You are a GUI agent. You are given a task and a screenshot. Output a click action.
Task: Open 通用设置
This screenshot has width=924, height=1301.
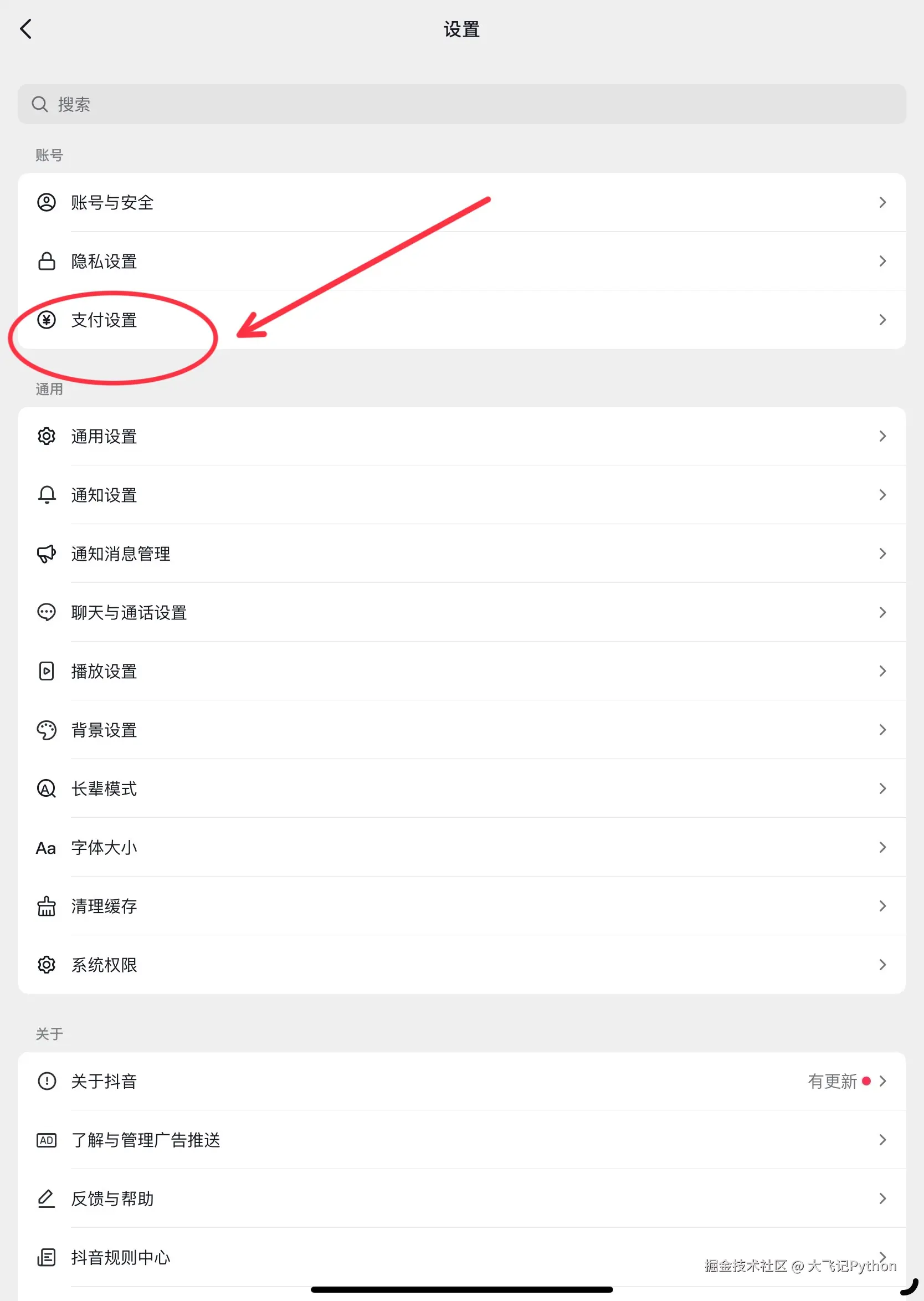[x=461, y=437]
